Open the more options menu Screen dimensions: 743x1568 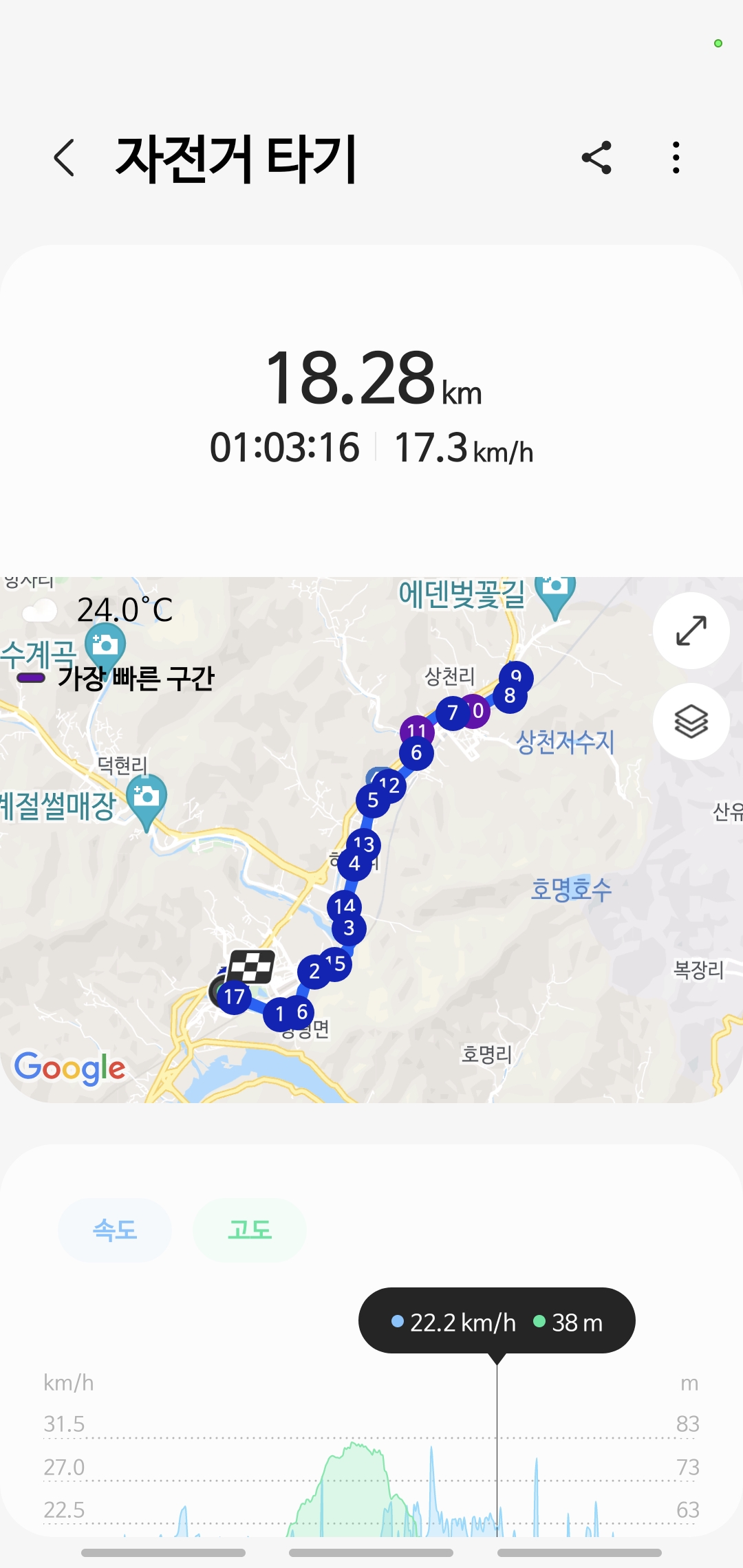[676, 158]
